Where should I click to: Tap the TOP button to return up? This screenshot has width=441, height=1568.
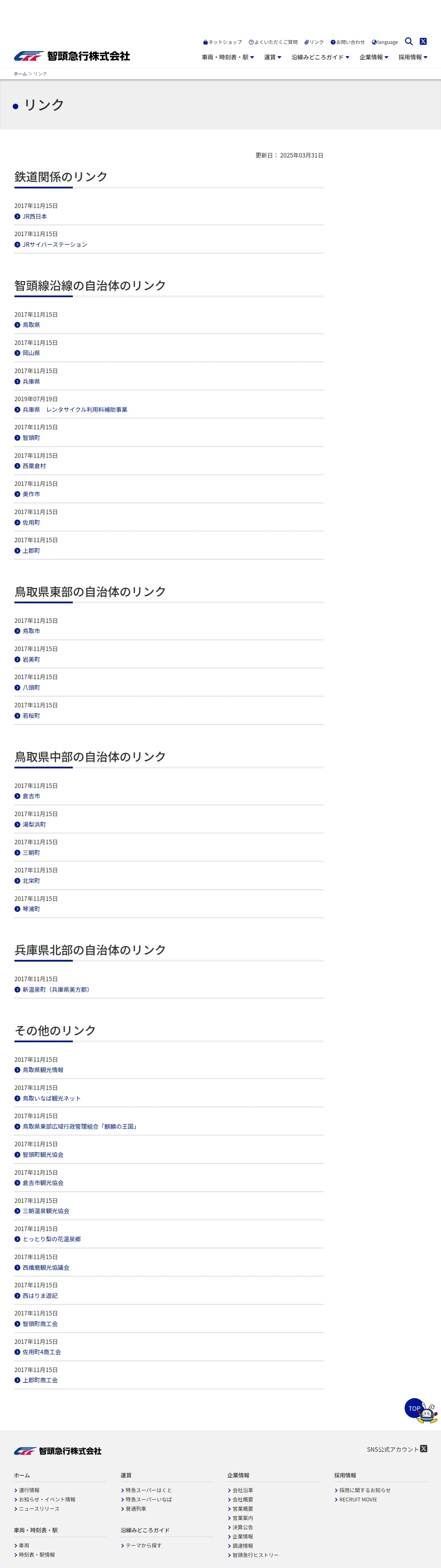pos(414,1408)
